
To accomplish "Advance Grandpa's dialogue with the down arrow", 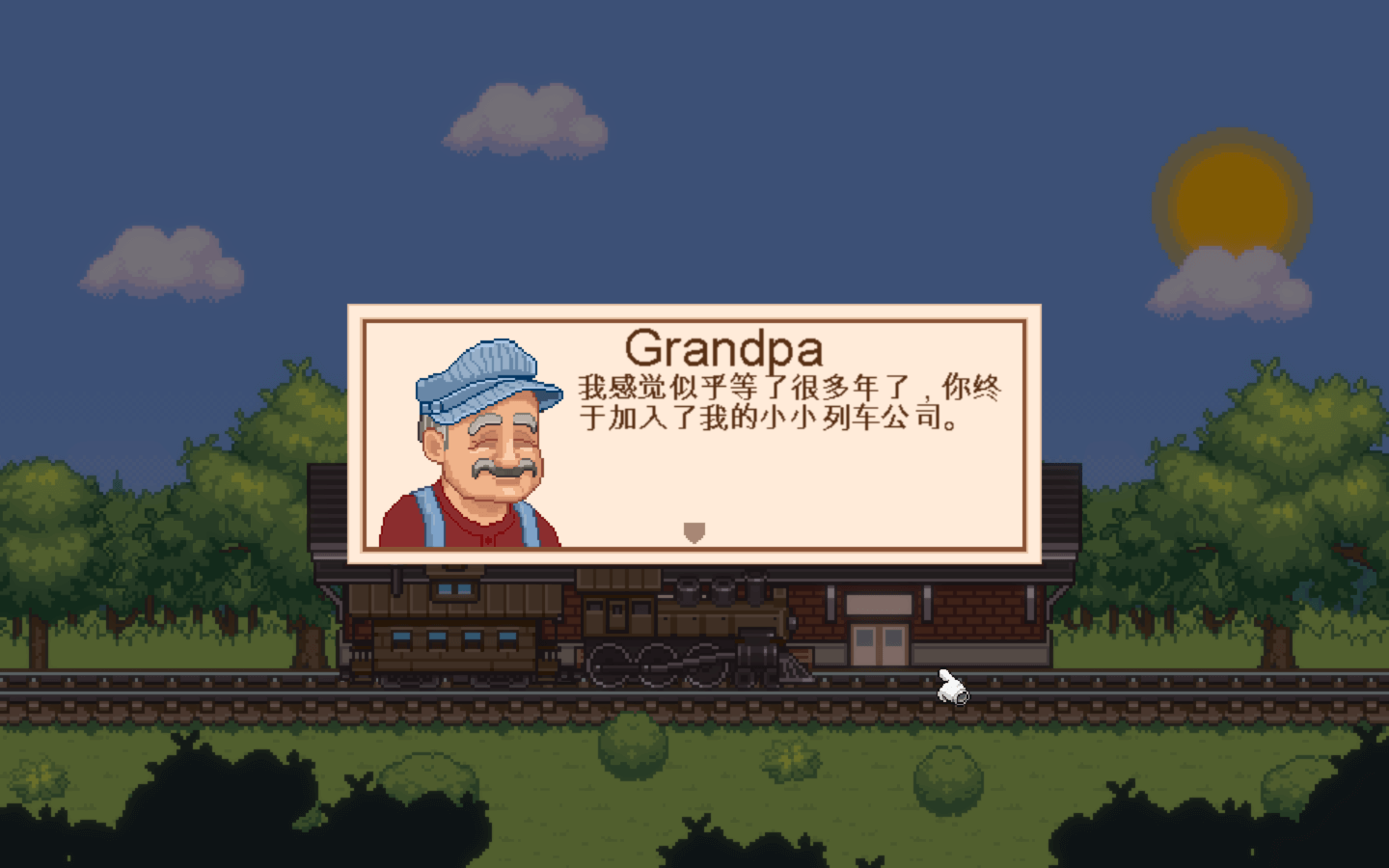I will point(694,532).
